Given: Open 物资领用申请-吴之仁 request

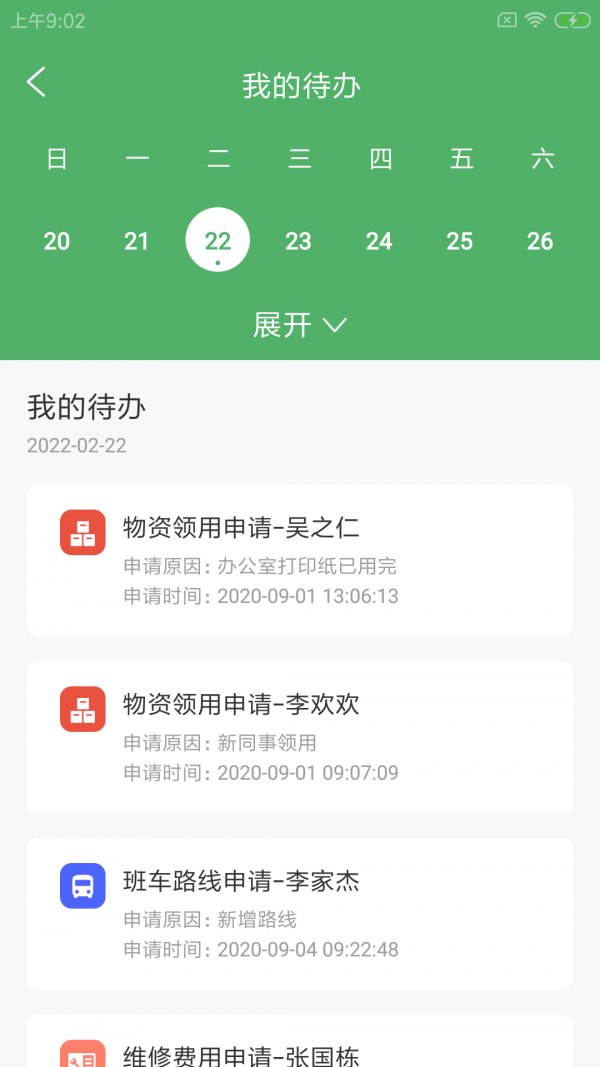Looking at the screenshot, I should (x=300, y=560).
